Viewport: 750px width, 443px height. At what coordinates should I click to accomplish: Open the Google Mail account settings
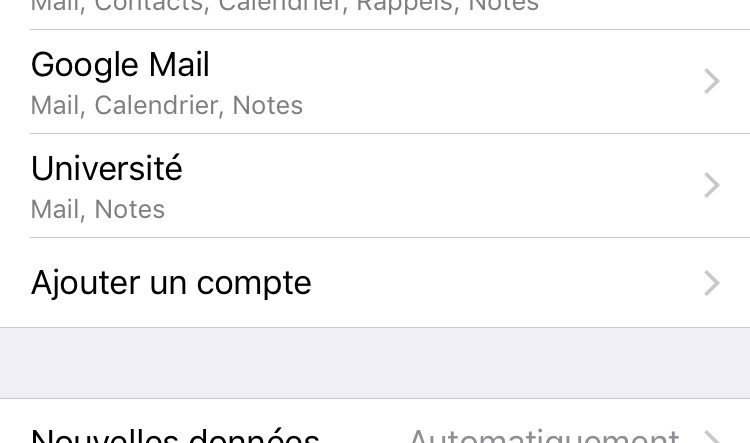pos(375,82)
